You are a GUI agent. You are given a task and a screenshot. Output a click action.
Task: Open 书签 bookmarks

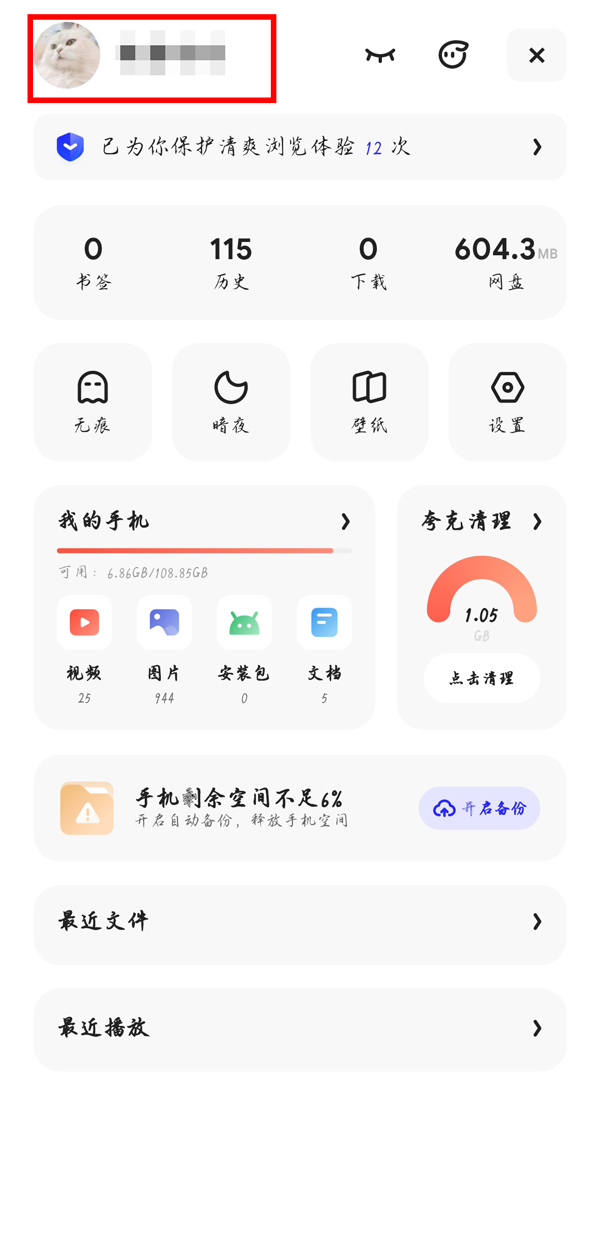93,263
